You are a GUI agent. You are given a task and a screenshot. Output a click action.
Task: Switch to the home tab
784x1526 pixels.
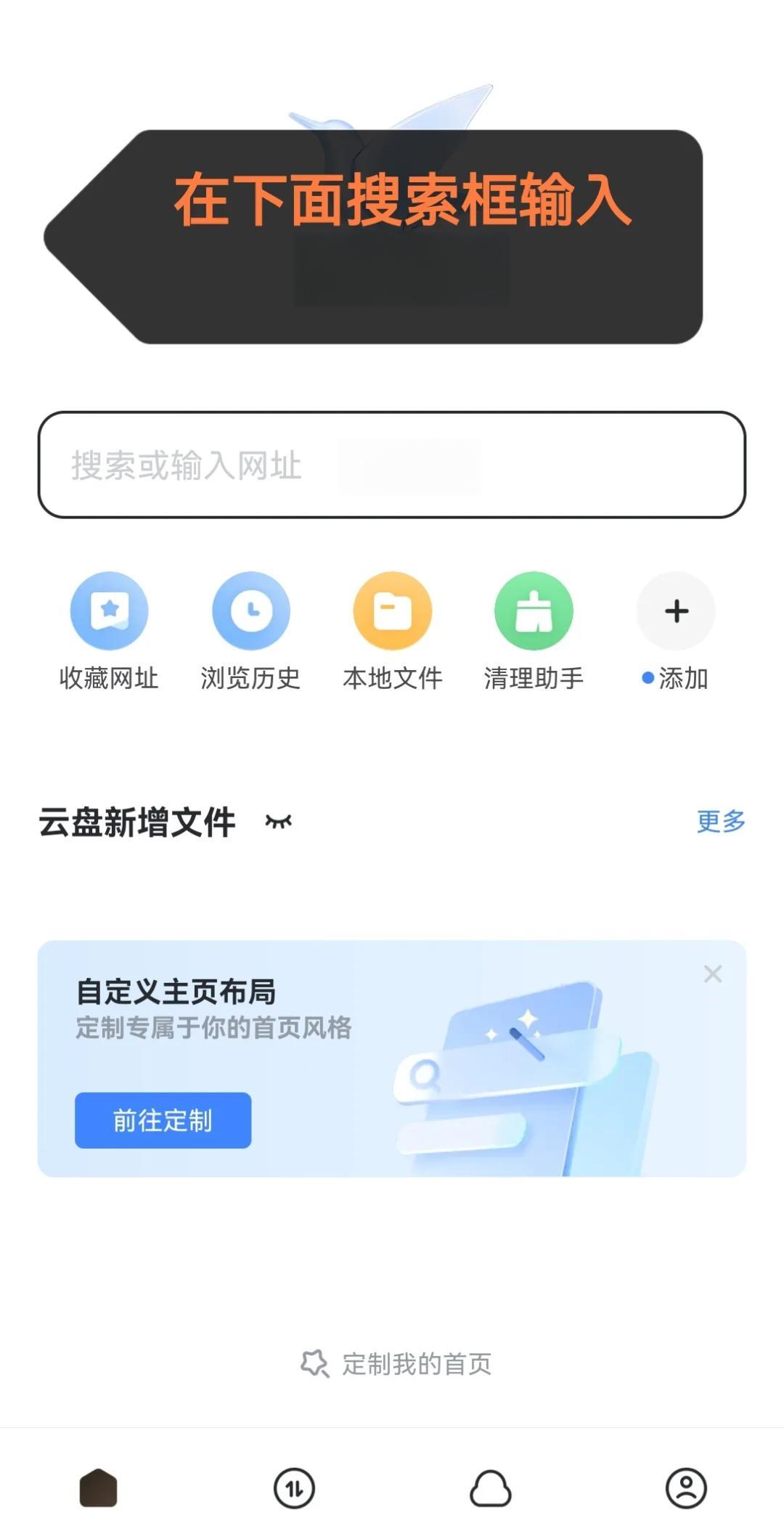coord(98,1488)
